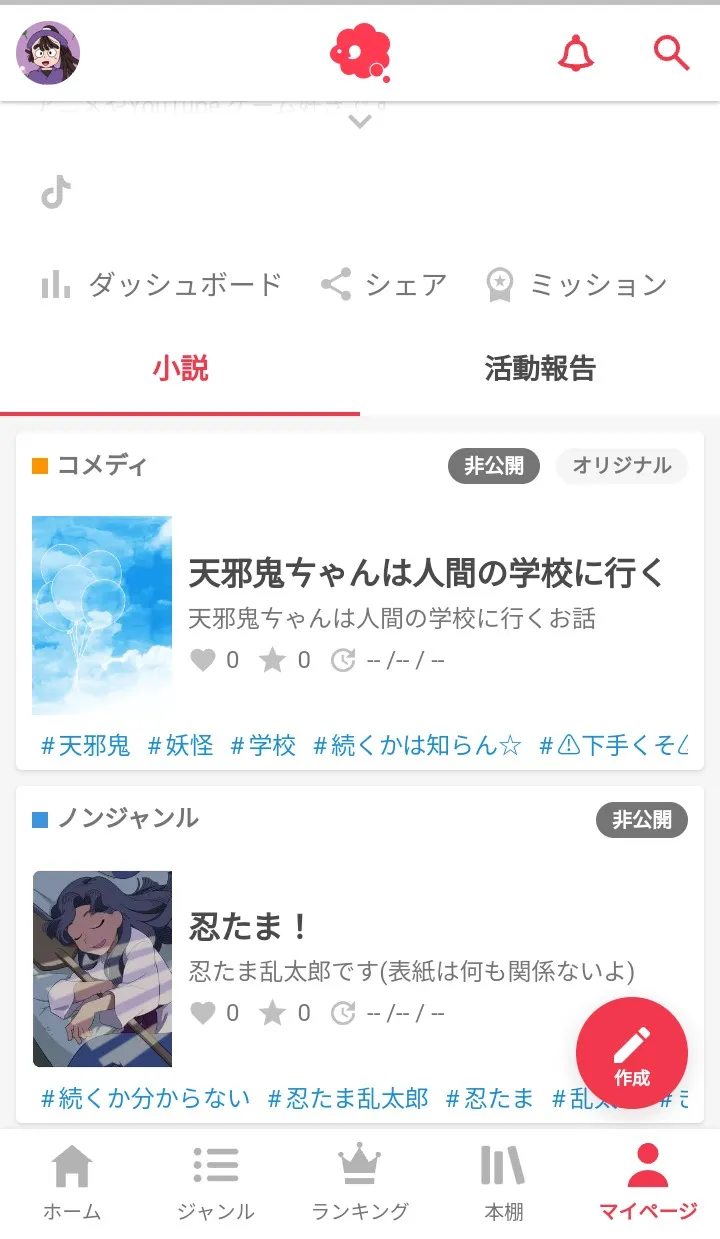Create a new novel with 作成

coord(632,1053)
